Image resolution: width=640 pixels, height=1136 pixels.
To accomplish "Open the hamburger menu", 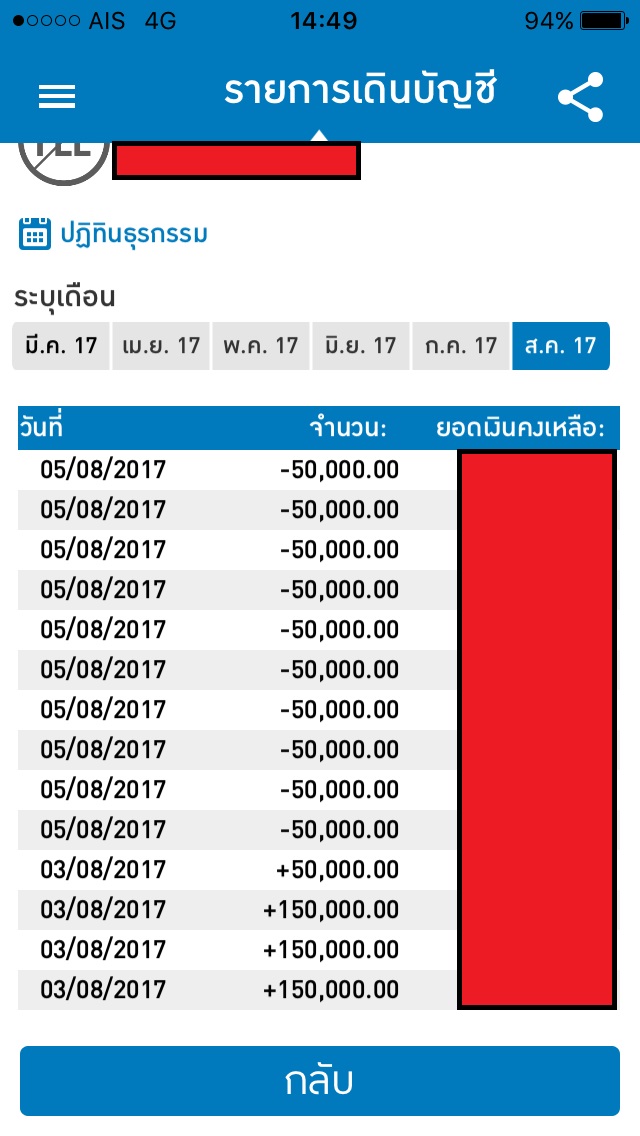I will point(57,96).
